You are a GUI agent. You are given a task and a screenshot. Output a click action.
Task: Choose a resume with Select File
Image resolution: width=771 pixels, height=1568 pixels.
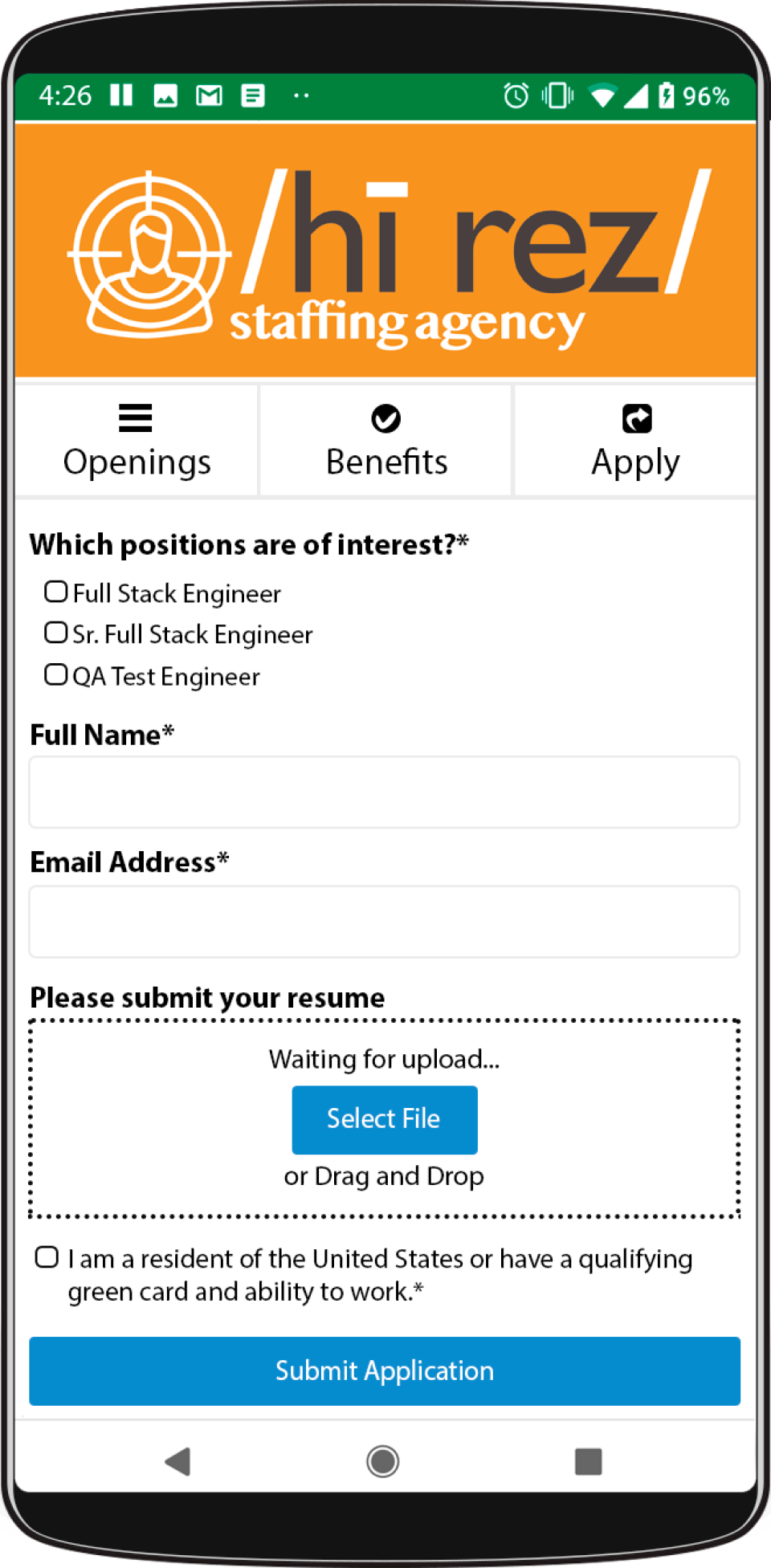coord(384,1119)
